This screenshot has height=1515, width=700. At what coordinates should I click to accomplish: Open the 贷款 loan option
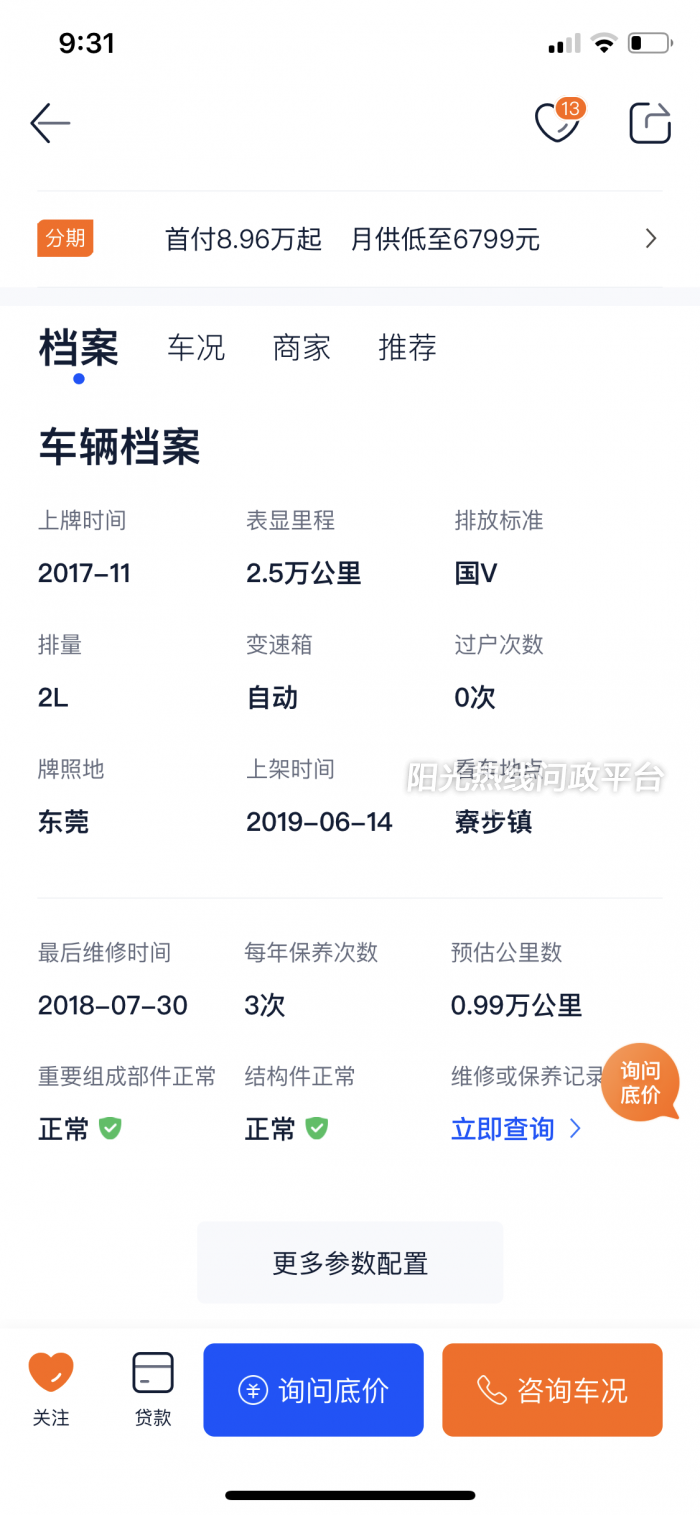(x=153, y=1388)
